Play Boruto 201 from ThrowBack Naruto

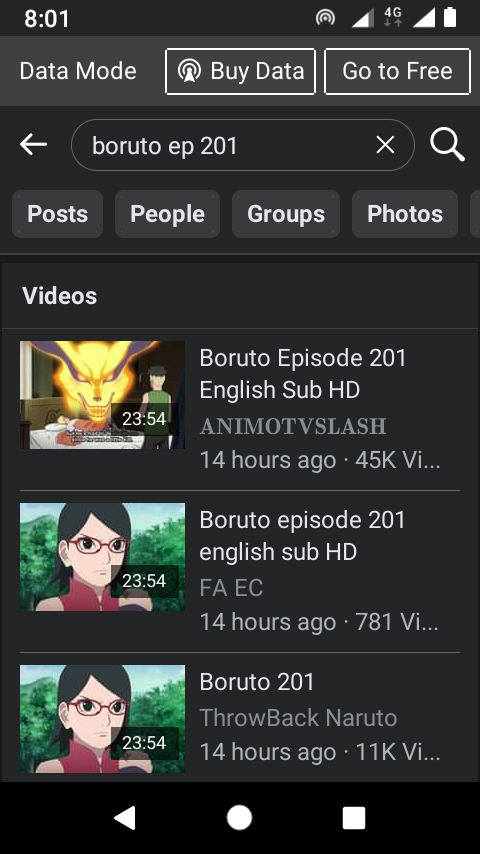[x=240, y=718]
